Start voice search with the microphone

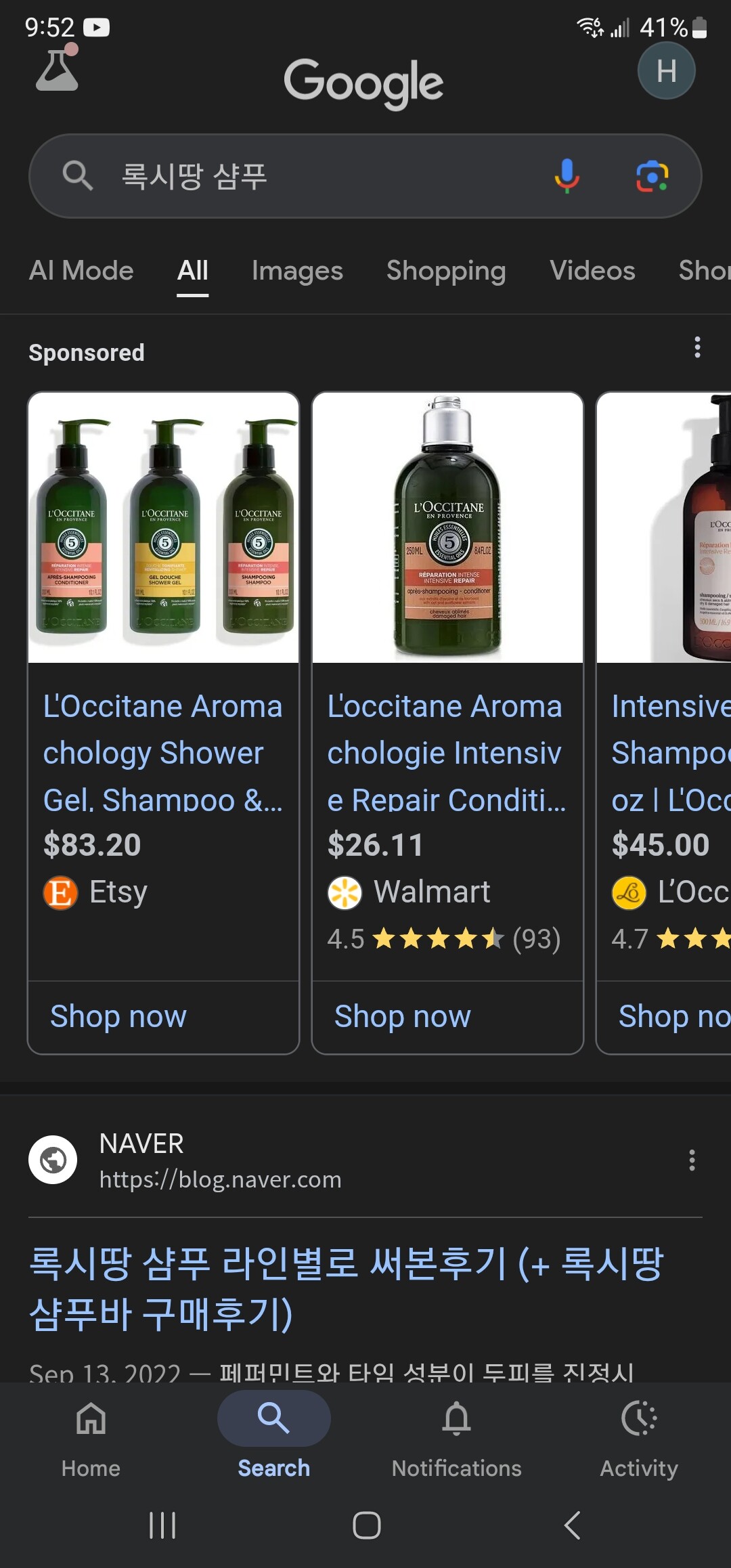pyautogui.click(x=567, y=176)
